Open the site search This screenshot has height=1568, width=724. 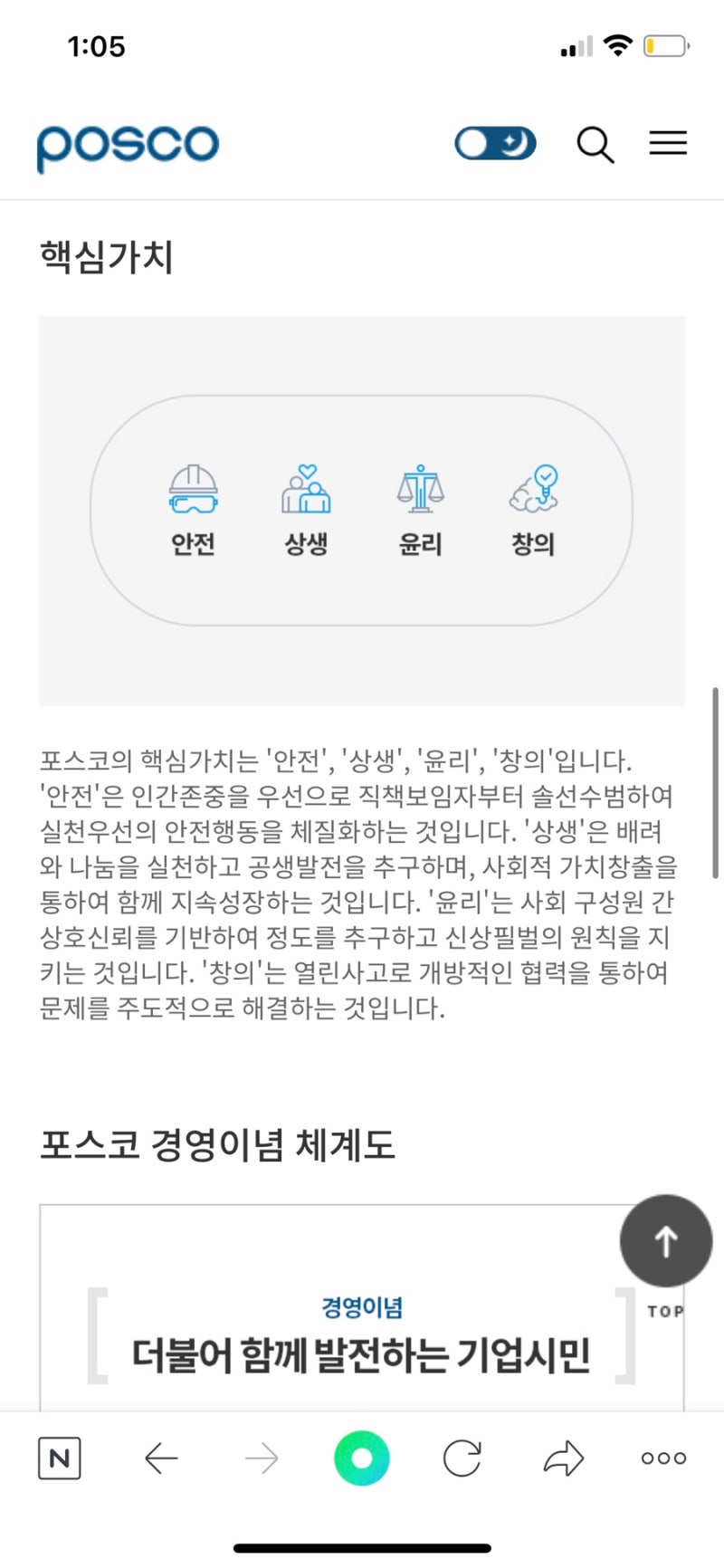pos(595,145)
